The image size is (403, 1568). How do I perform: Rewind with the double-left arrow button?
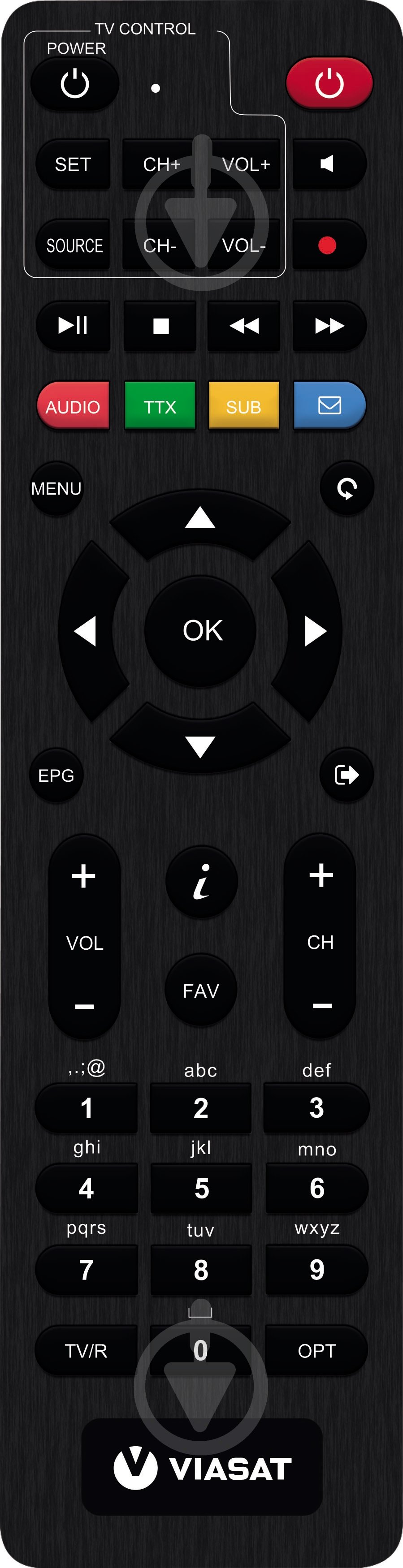pyautogui.click(x=244, y=326)
